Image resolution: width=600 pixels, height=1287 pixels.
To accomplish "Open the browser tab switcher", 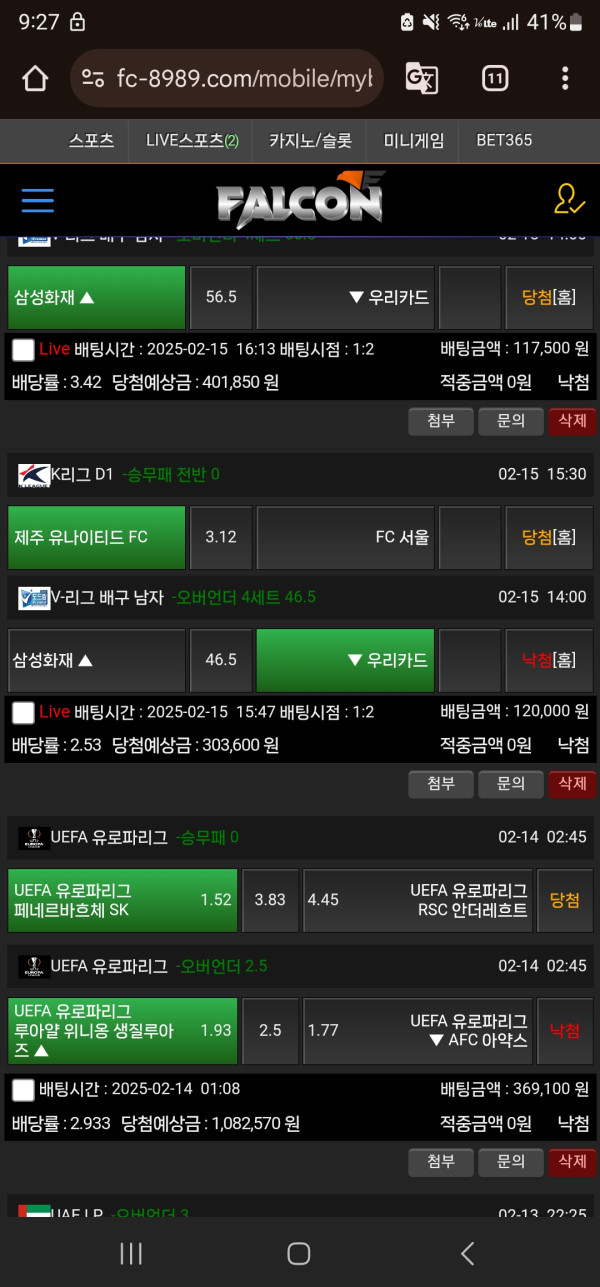I will click(494, 79).
